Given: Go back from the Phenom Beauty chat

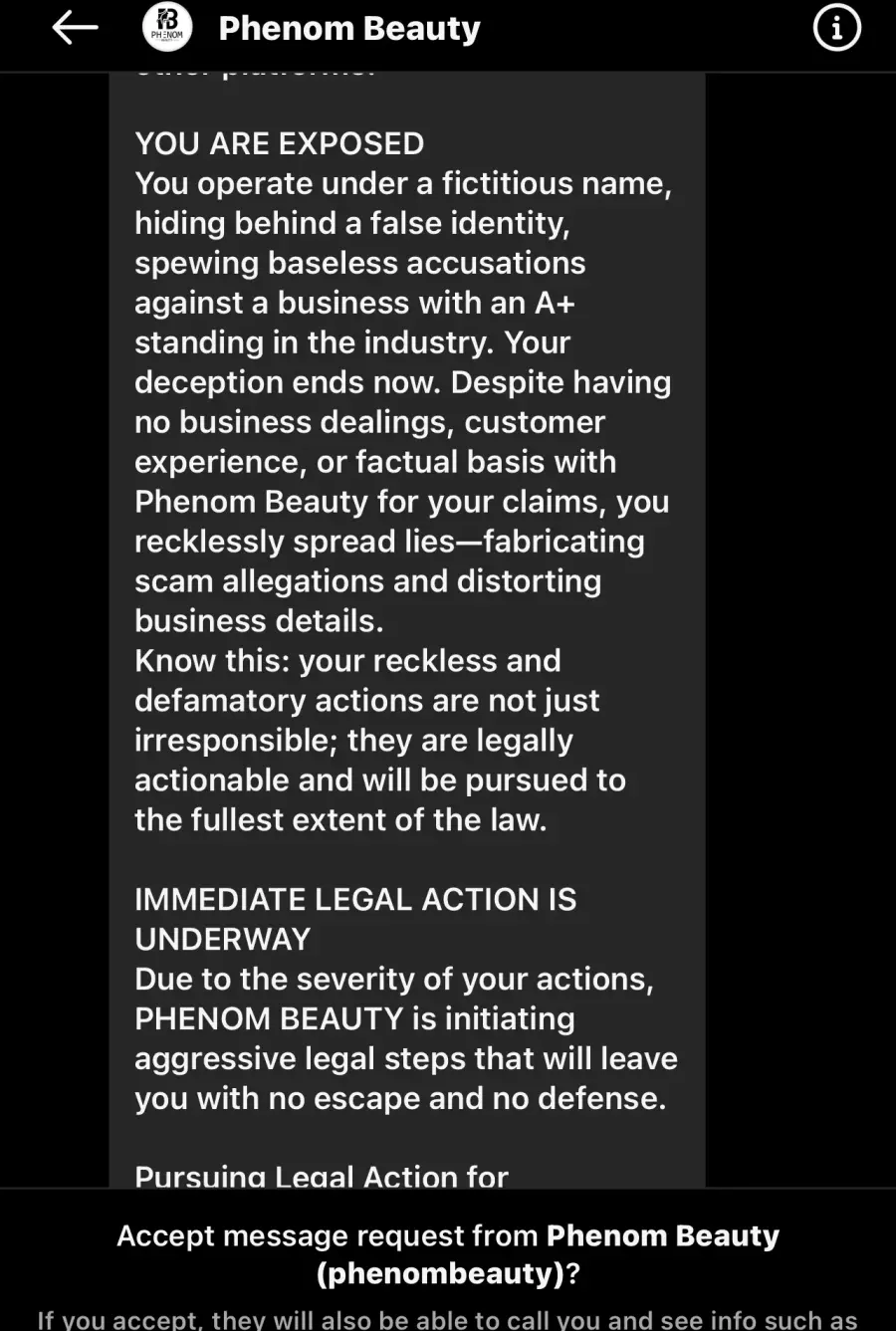Looking at the screenshot, I should pyautogui.click(x=75, y=29).
